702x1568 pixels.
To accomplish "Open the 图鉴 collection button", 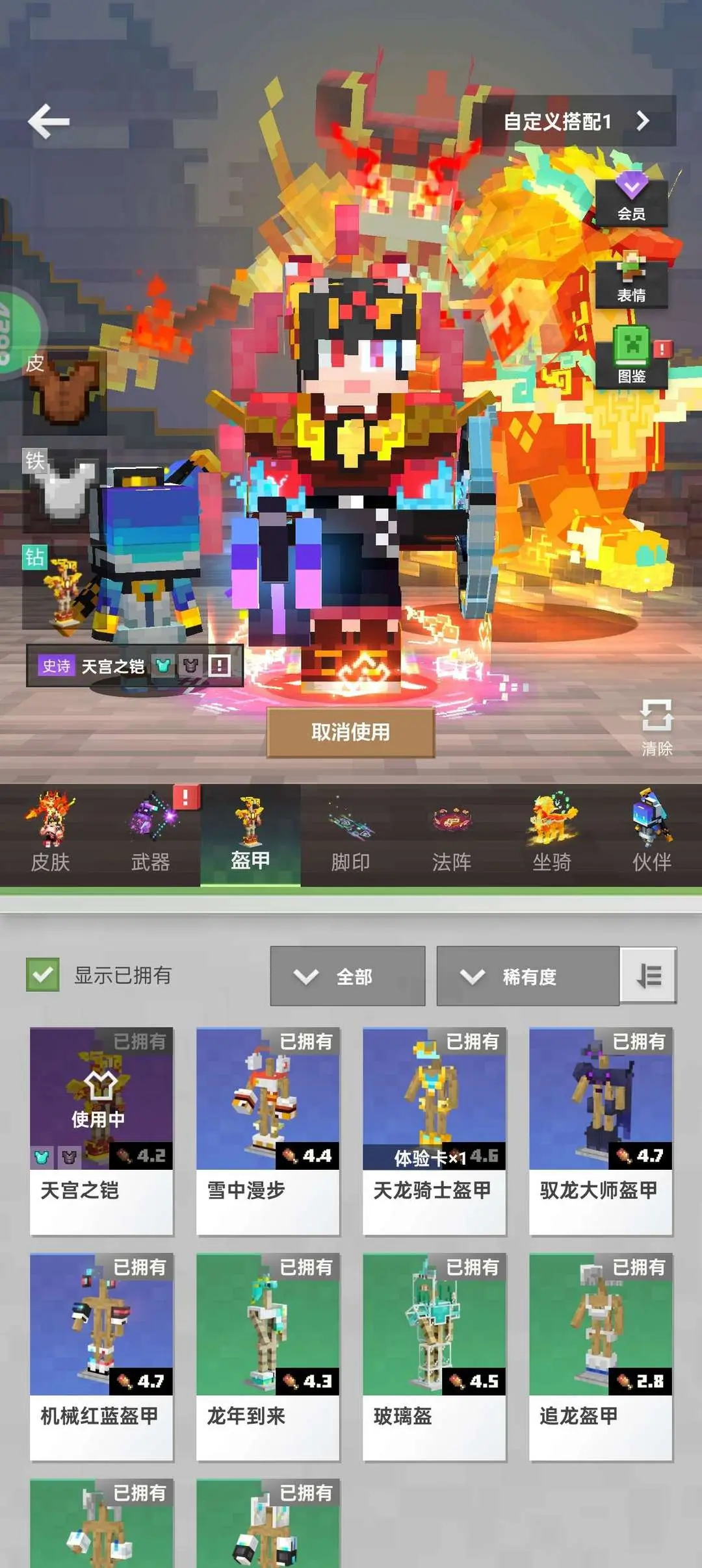I will point(632,360).
